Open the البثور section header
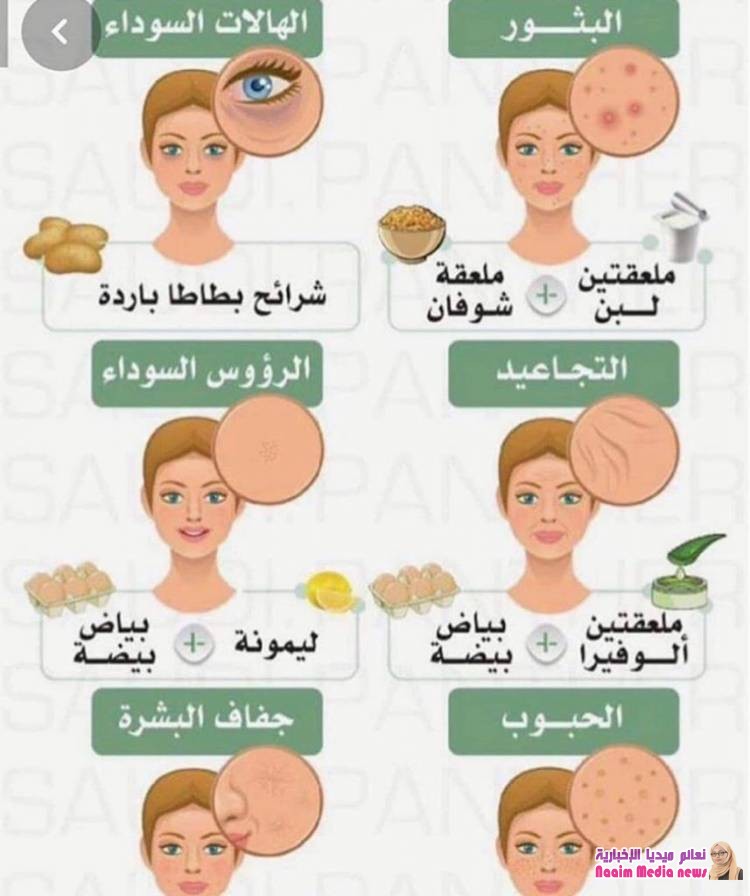The height and width of the screenshot is (896, 750). [567, 23]
